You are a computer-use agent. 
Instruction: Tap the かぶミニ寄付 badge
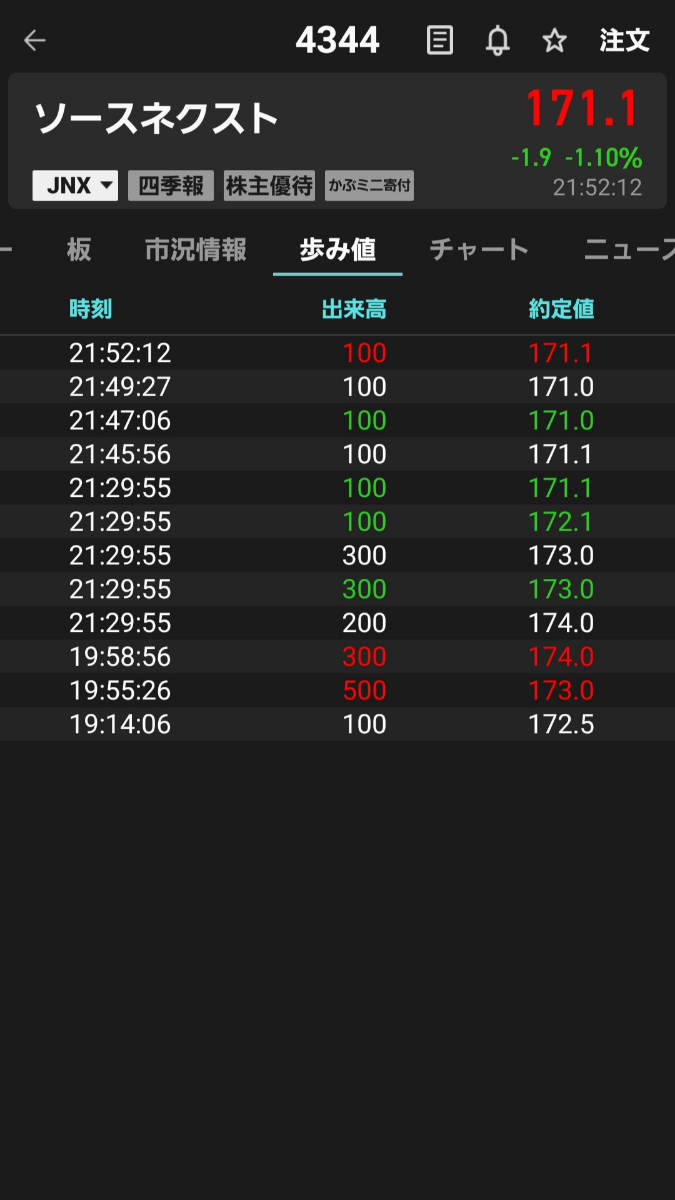click(x=369, y=185)
